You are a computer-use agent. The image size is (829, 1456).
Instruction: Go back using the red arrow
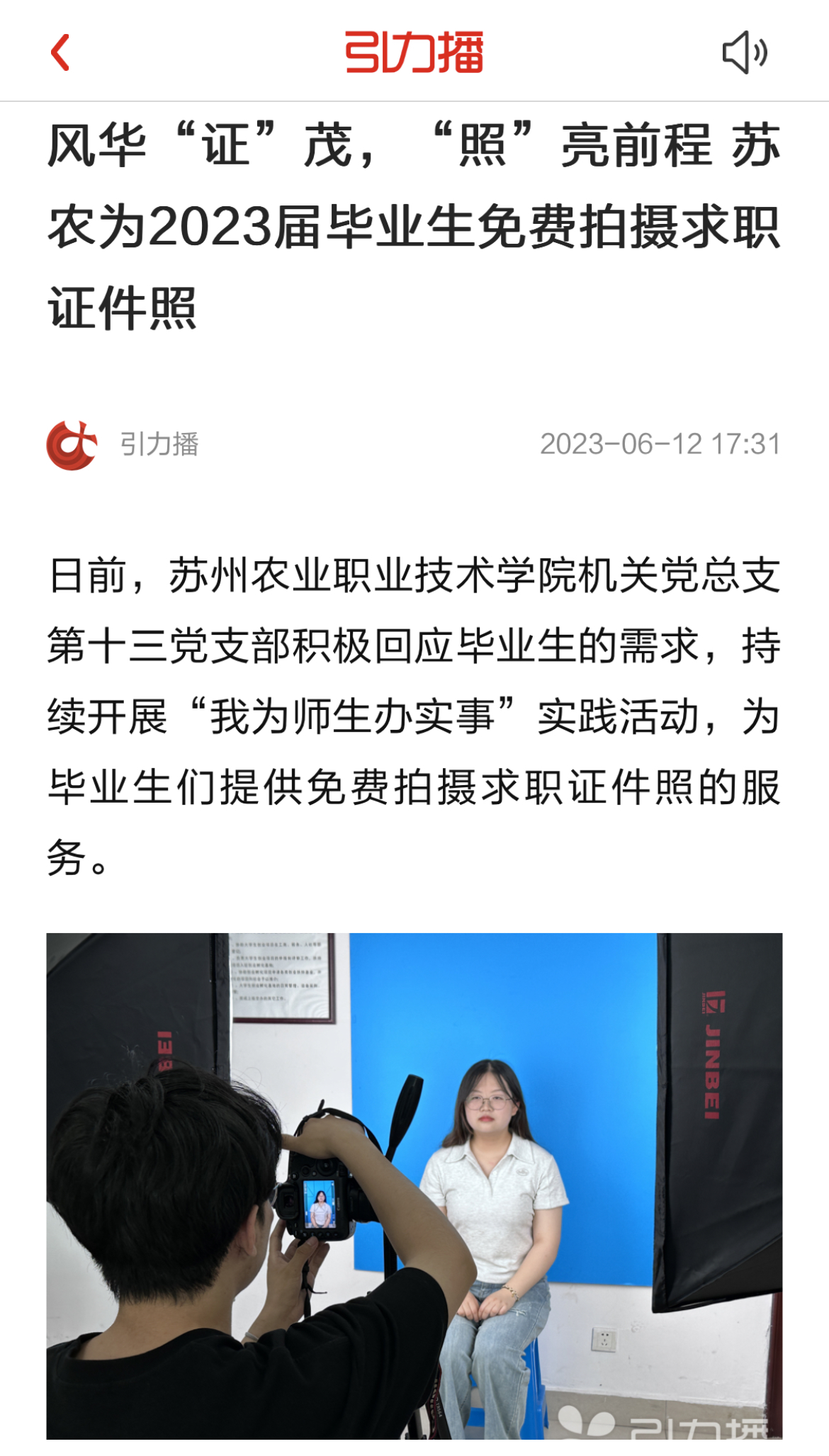(61, 52)
